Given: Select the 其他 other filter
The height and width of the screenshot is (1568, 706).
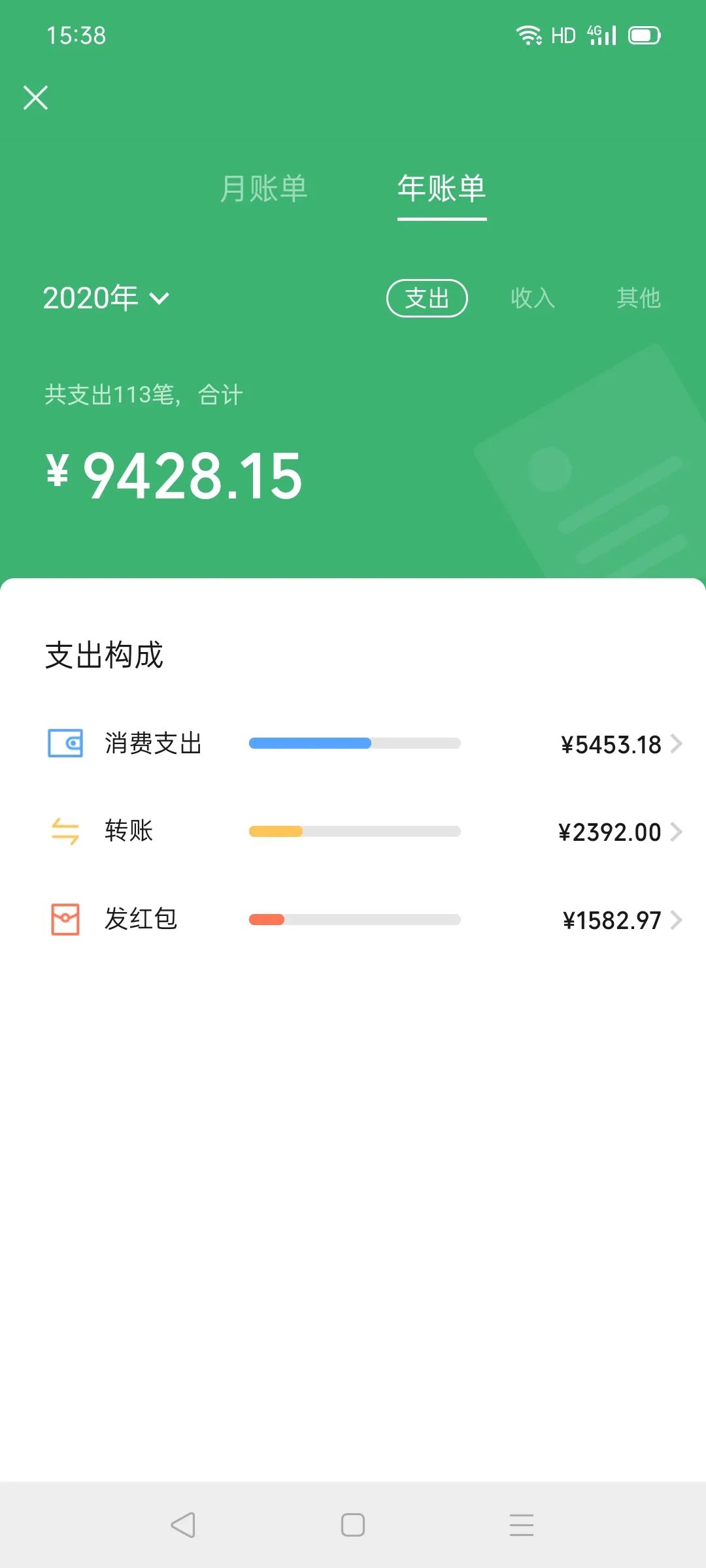Looking at the screenshot, I should (x=639, y=298).
